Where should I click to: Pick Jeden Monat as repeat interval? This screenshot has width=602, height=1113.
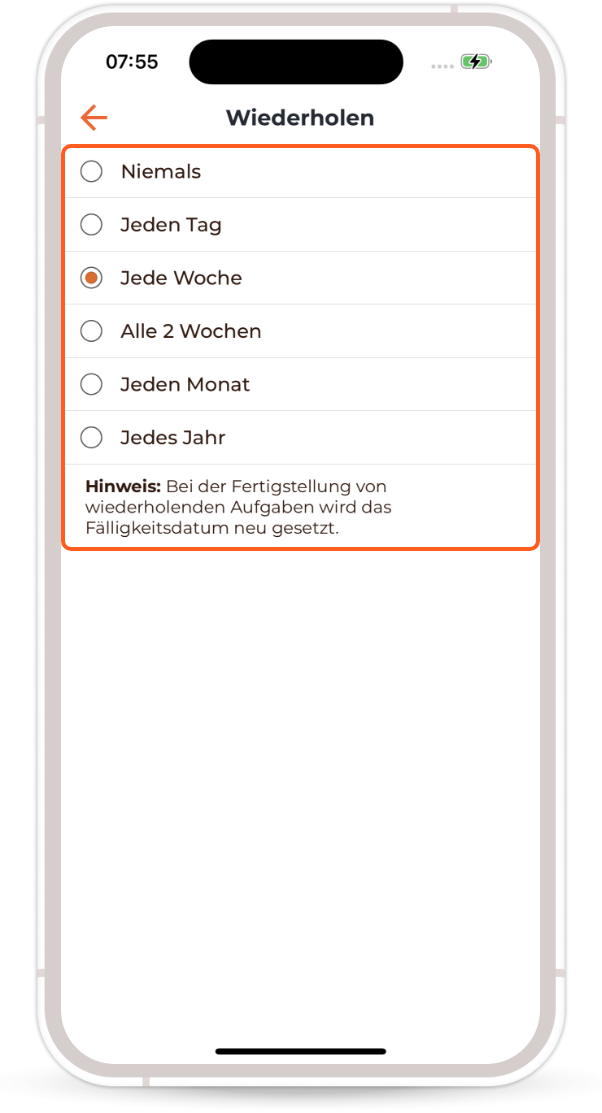92,384
